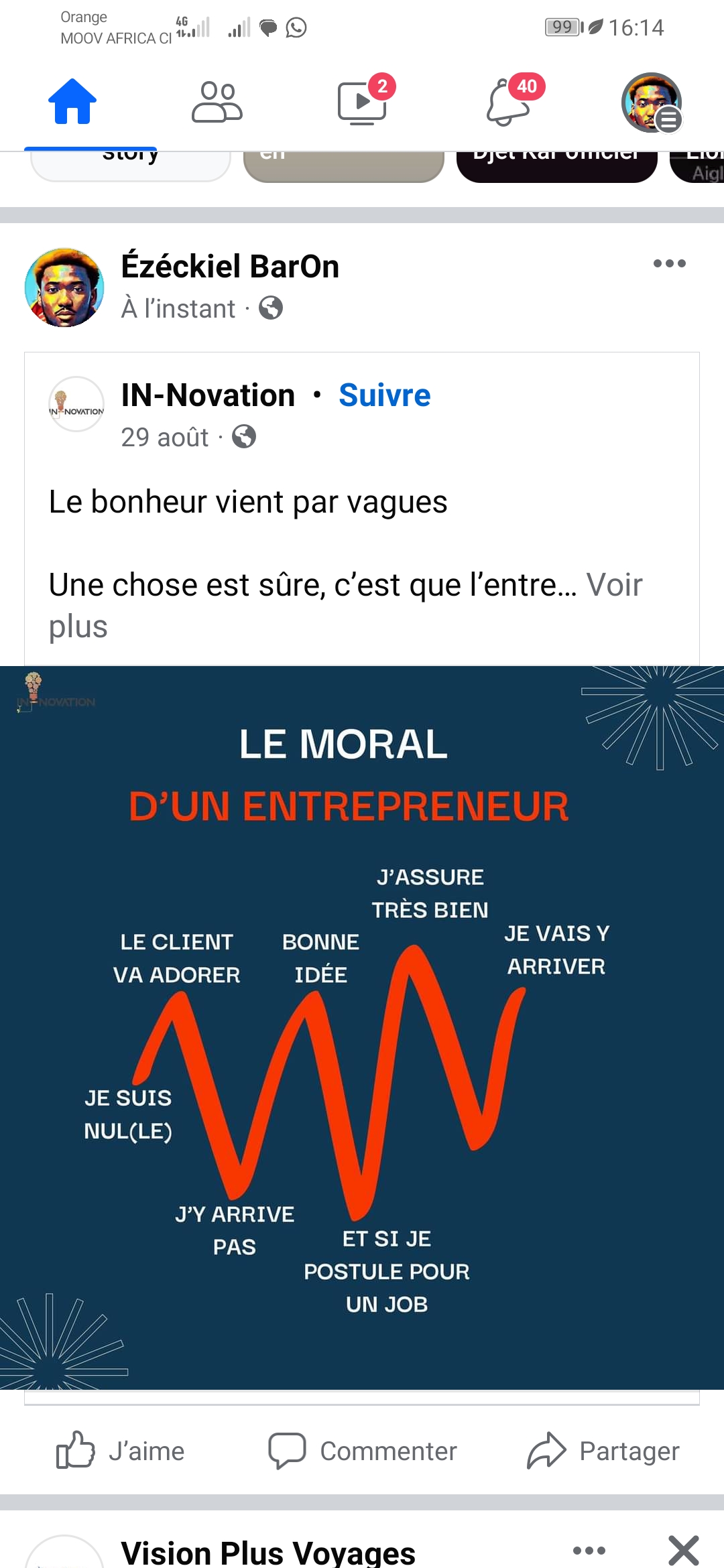The image size is (724, 1568).
Task: Open options for Vision Plus Voyages post
Action: tap(589, 1550)
